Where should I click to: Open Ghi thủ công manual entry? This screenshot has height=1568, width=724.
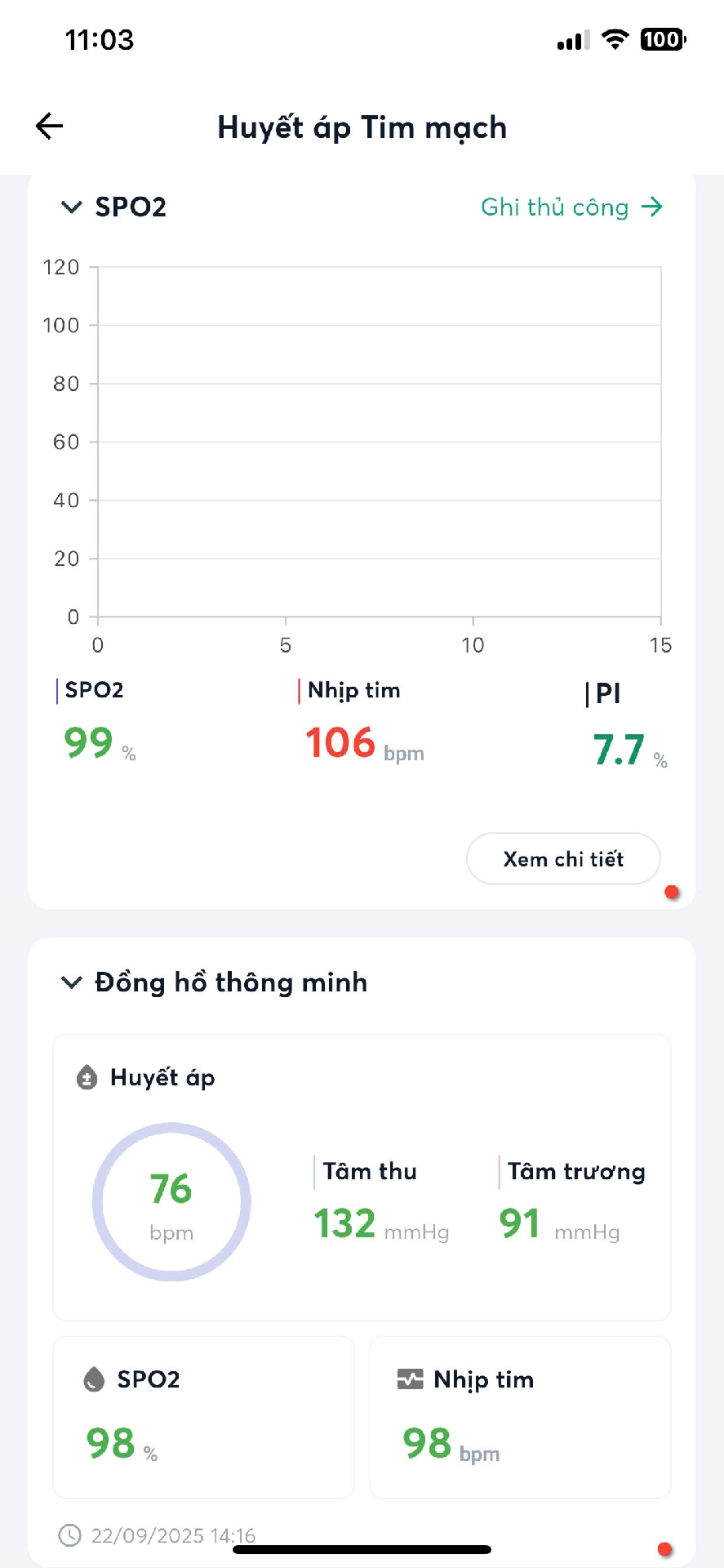coord(571,207)
